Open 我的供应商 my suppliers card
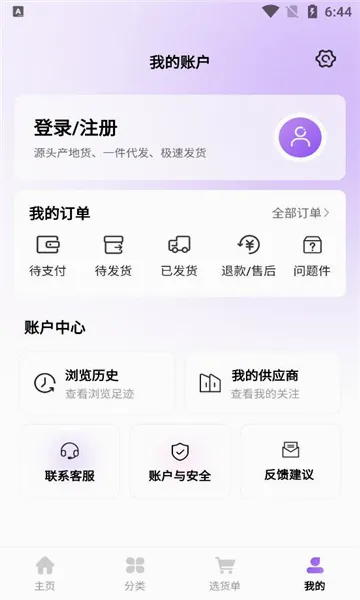This screenshot has width=360, height=600. click(263, 383)
